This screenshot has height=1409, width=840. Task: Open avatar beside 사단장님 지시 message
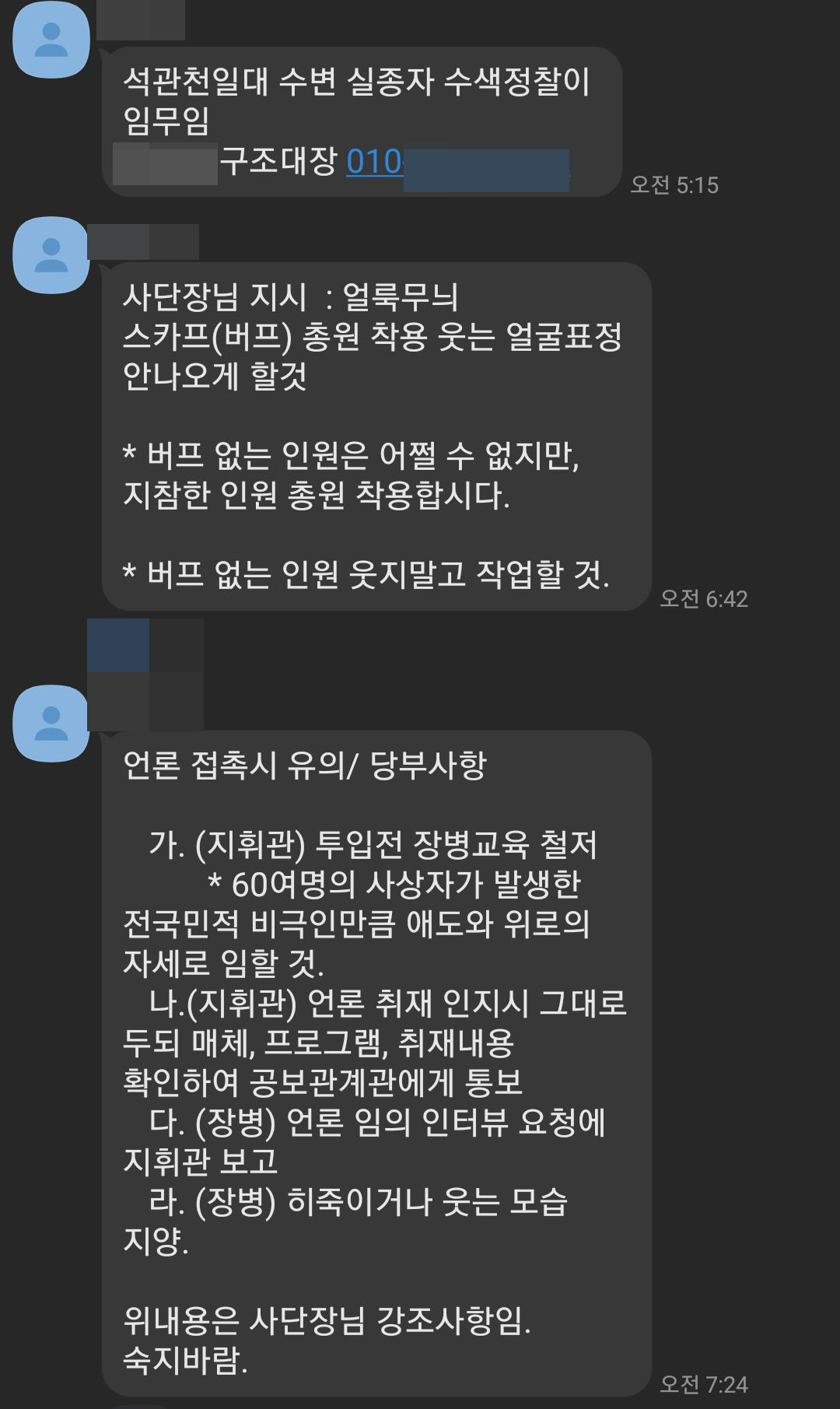pyautogui.click(x=51, y=255)
